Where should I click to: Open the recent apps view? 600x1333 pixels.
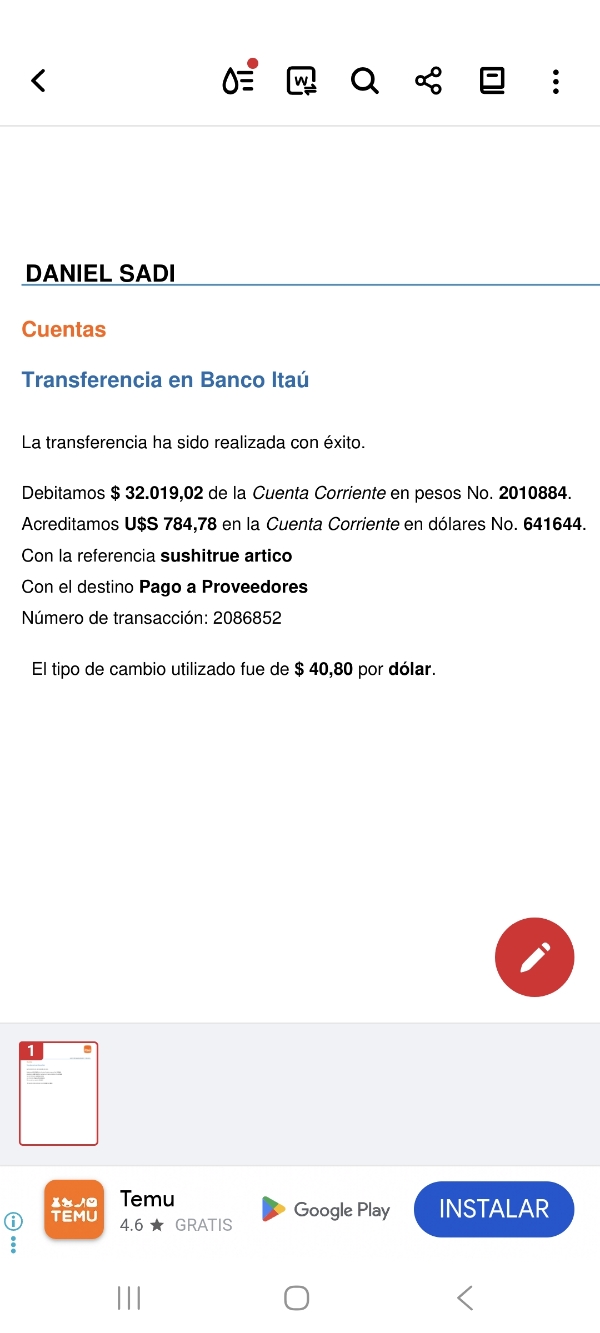[129, 1298]
